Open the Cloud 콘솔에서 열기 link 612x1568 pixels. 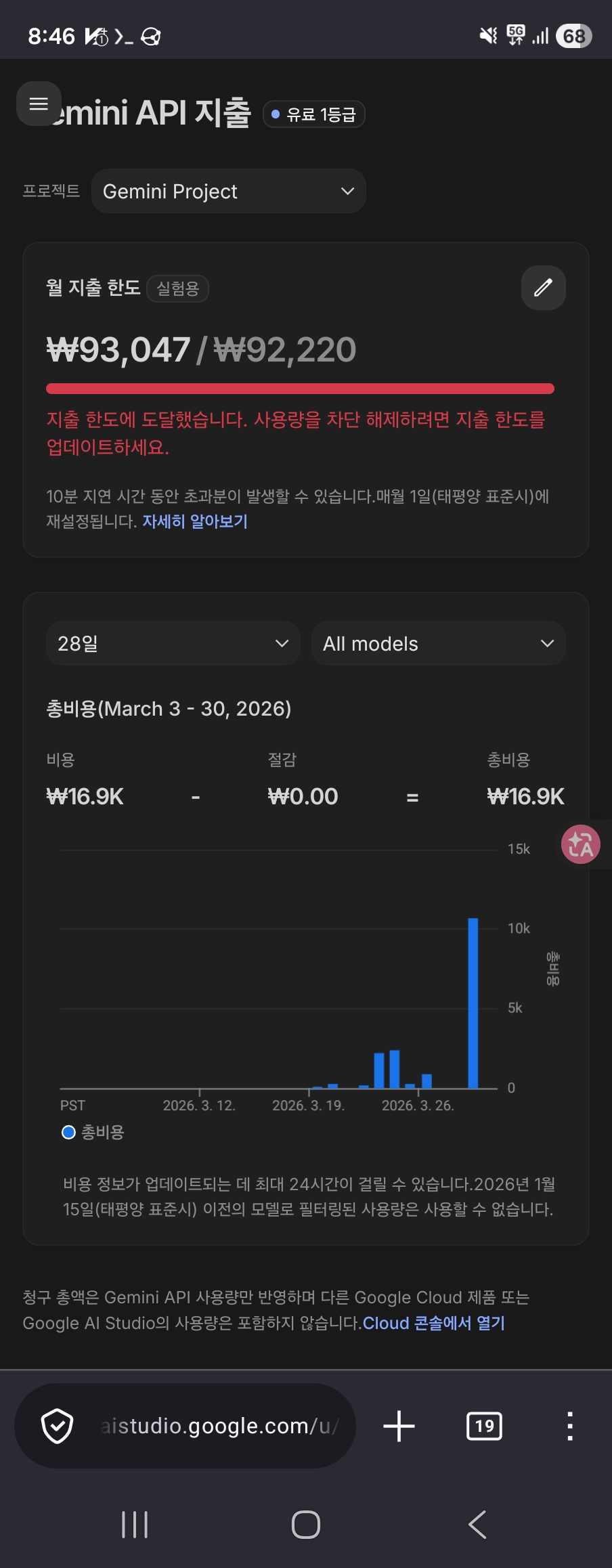click(x=433, y=1323)
